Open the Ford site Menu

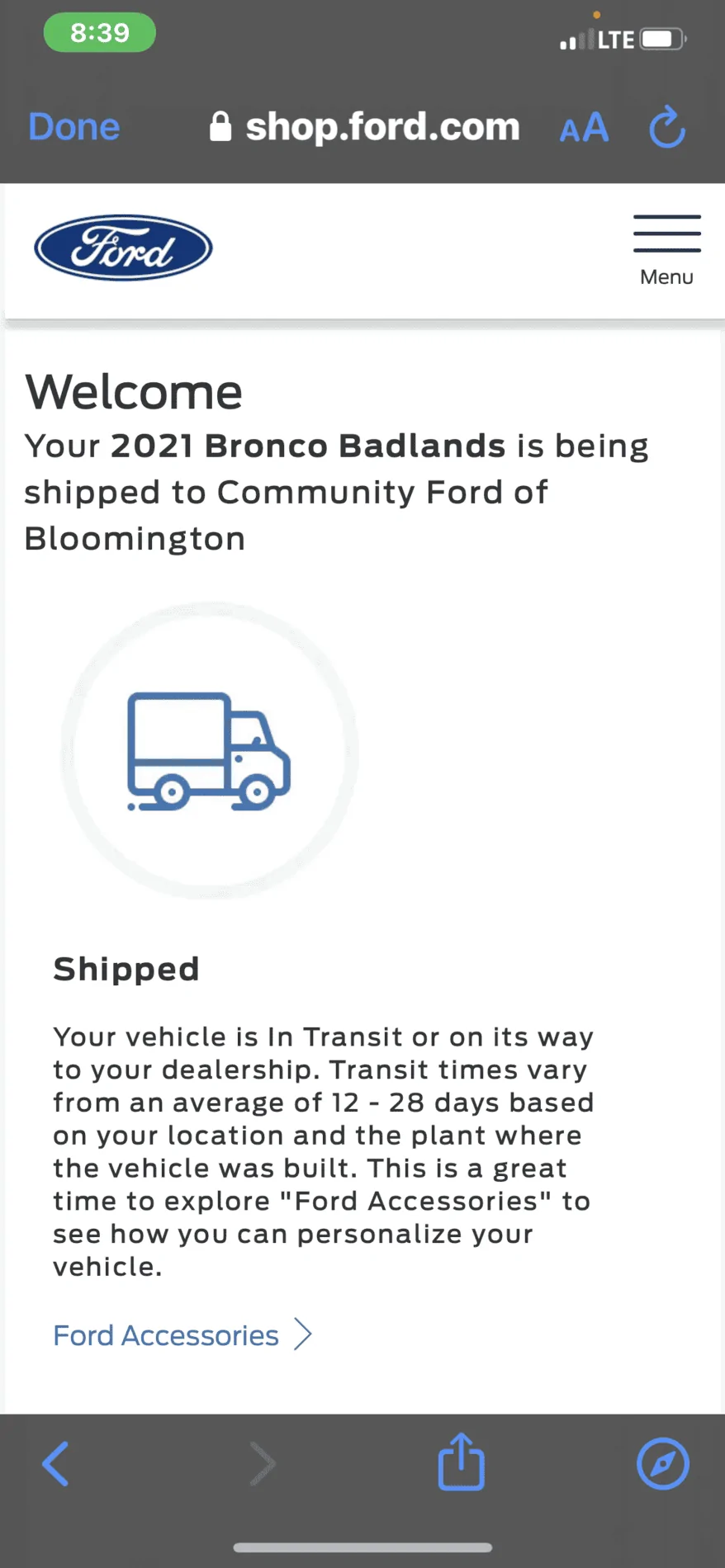point(667,250)
